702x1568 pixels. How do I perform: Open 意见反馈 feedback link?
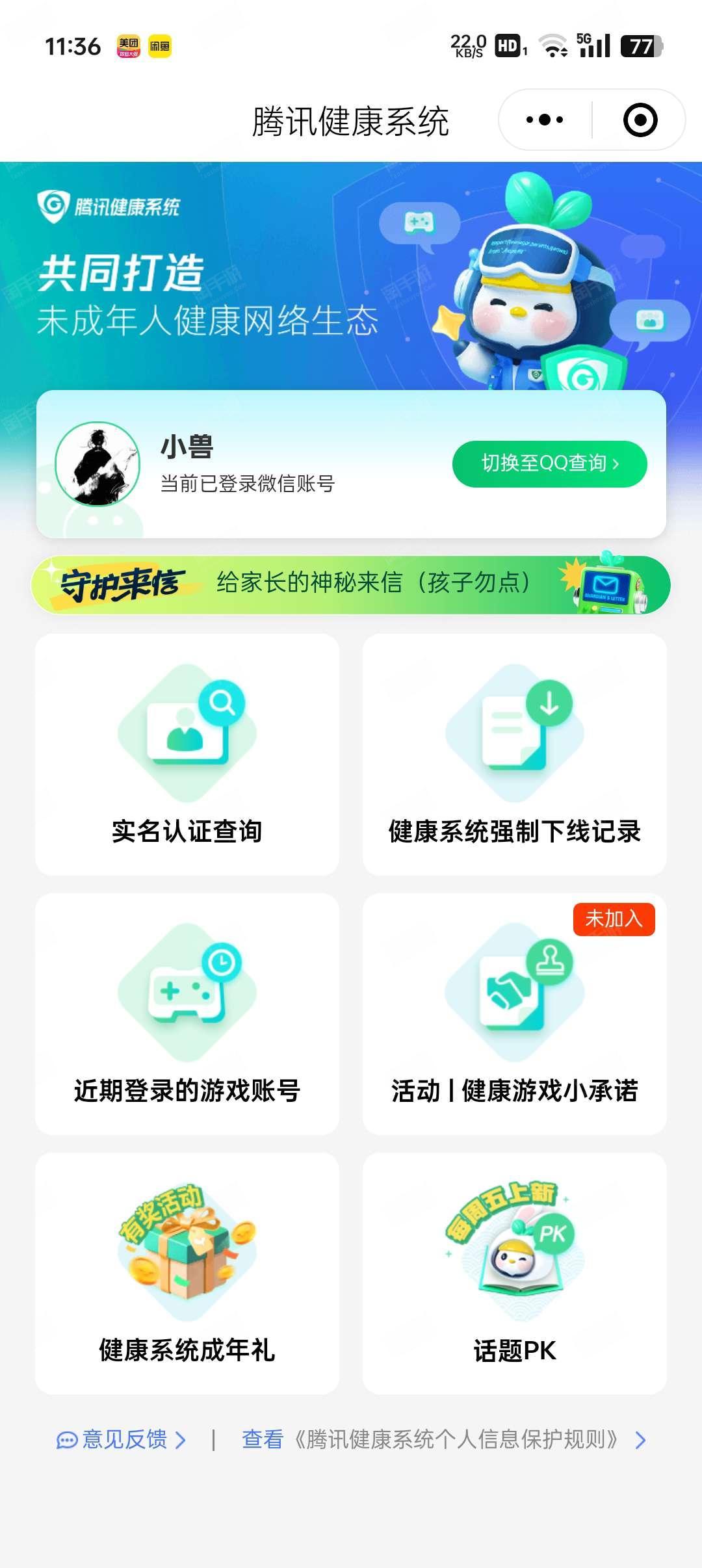pos(122,1439)
